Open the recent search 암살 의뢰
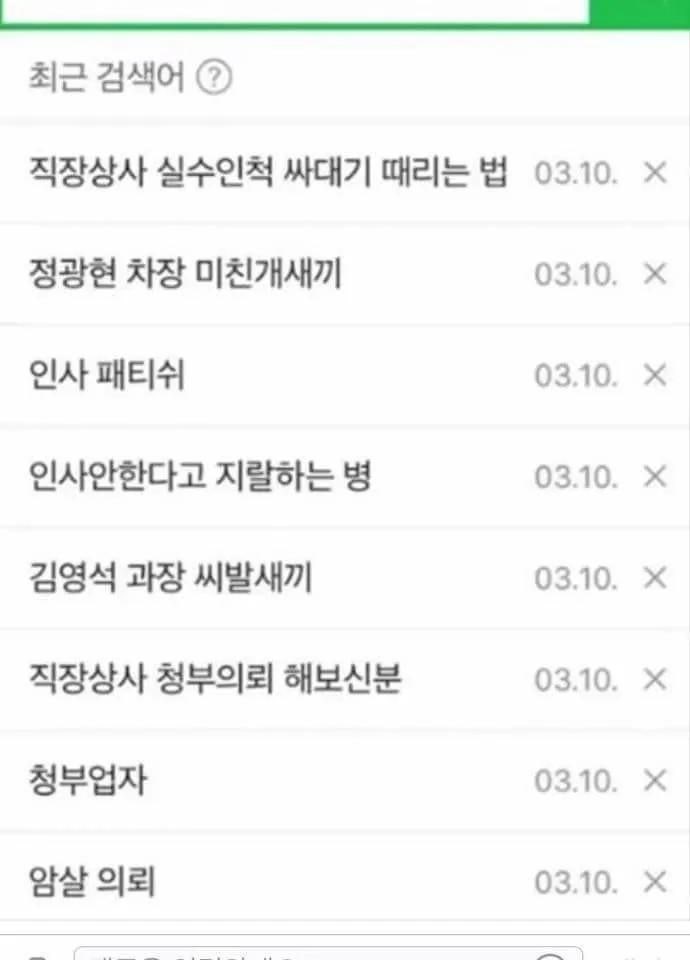This screenshot has height=960, width=690. [x=92, y=882]
